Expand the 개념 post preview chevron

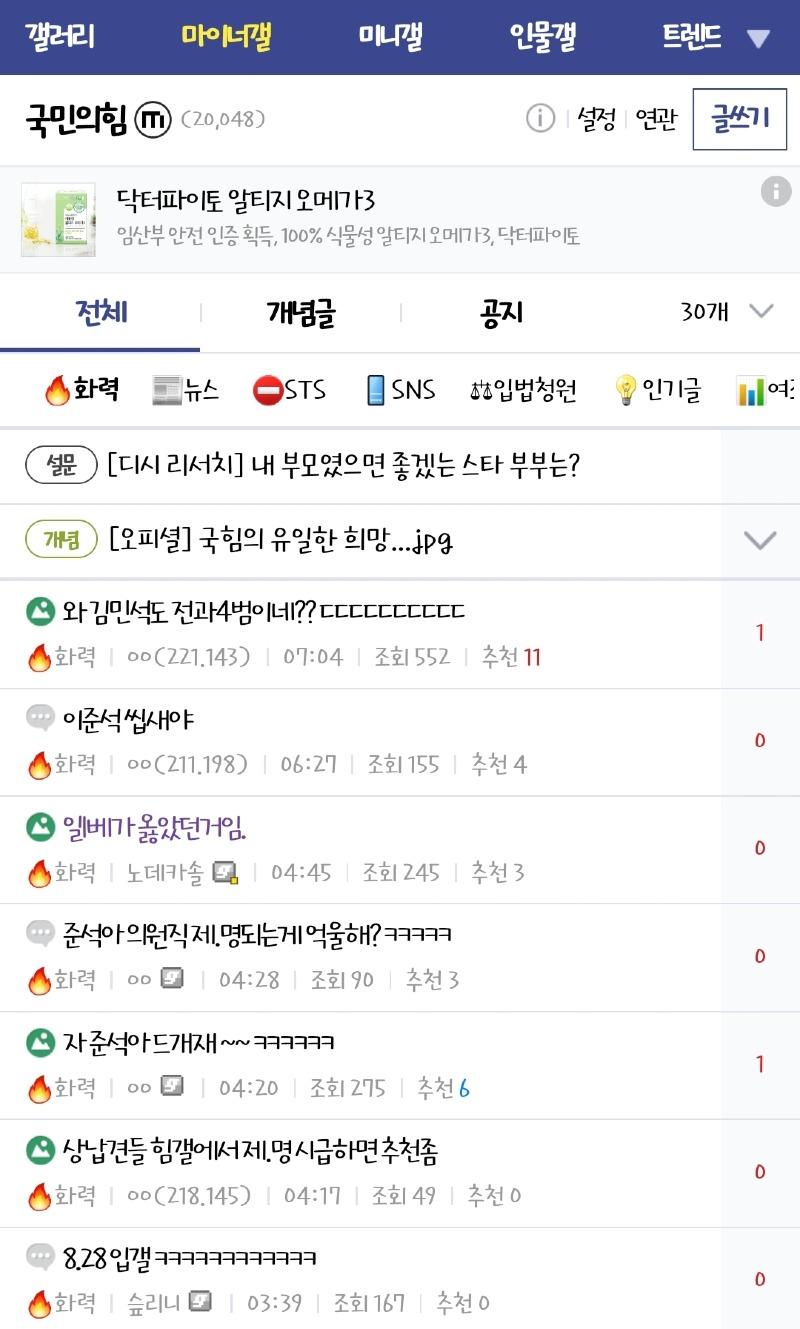click(x=760, y=538)
